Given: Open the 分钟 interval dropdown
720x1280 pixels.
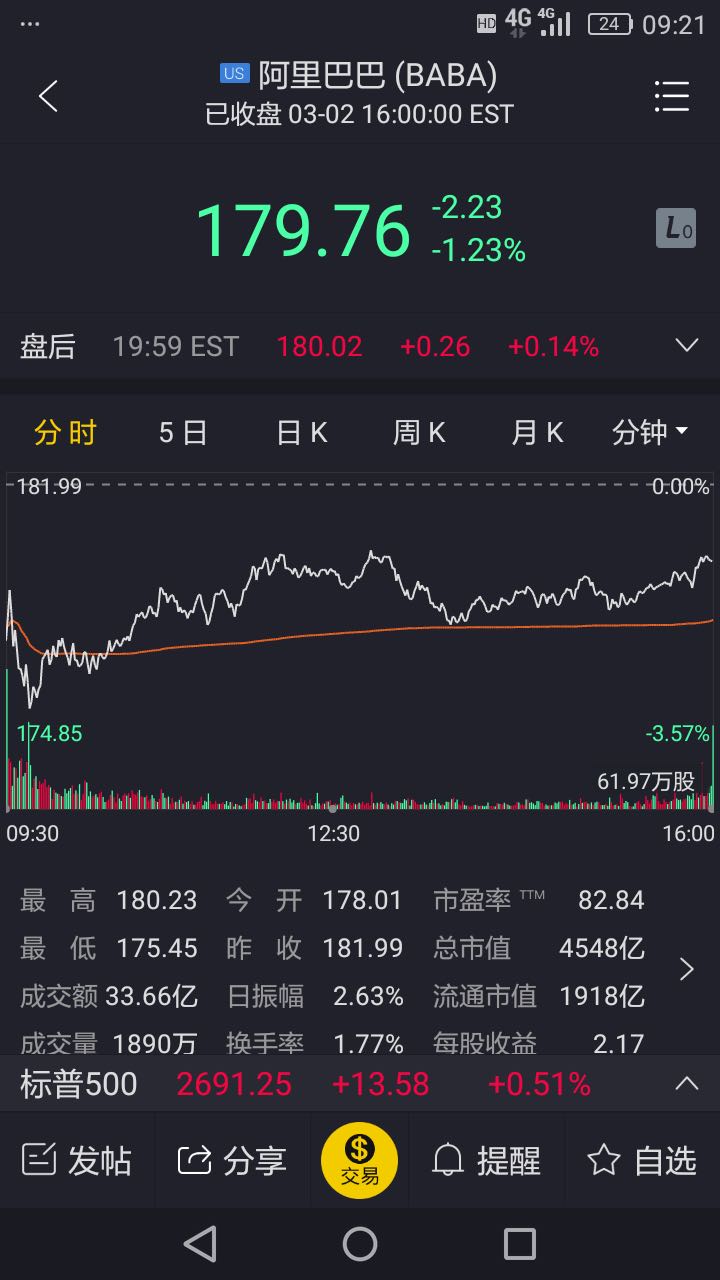Looking at the screenshot, I should point(650,432).
